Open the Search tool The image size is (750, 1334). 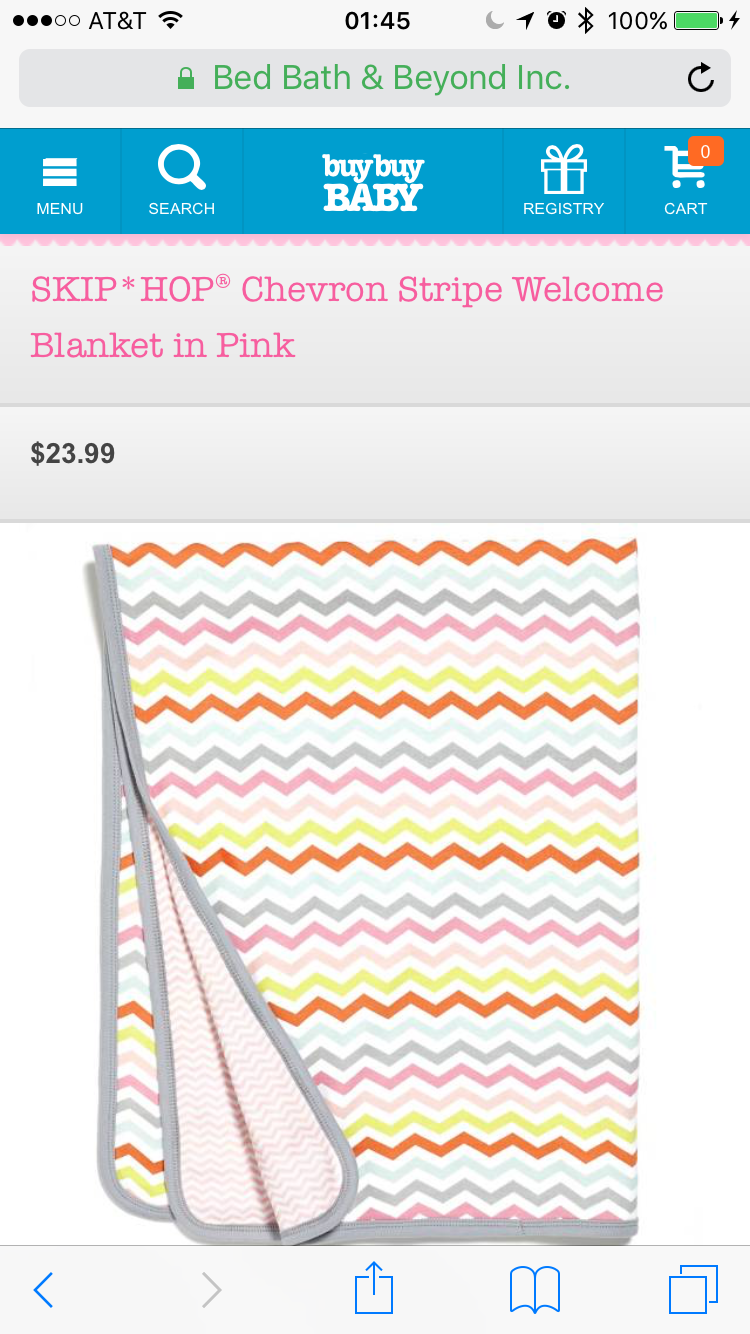(181, 182)
